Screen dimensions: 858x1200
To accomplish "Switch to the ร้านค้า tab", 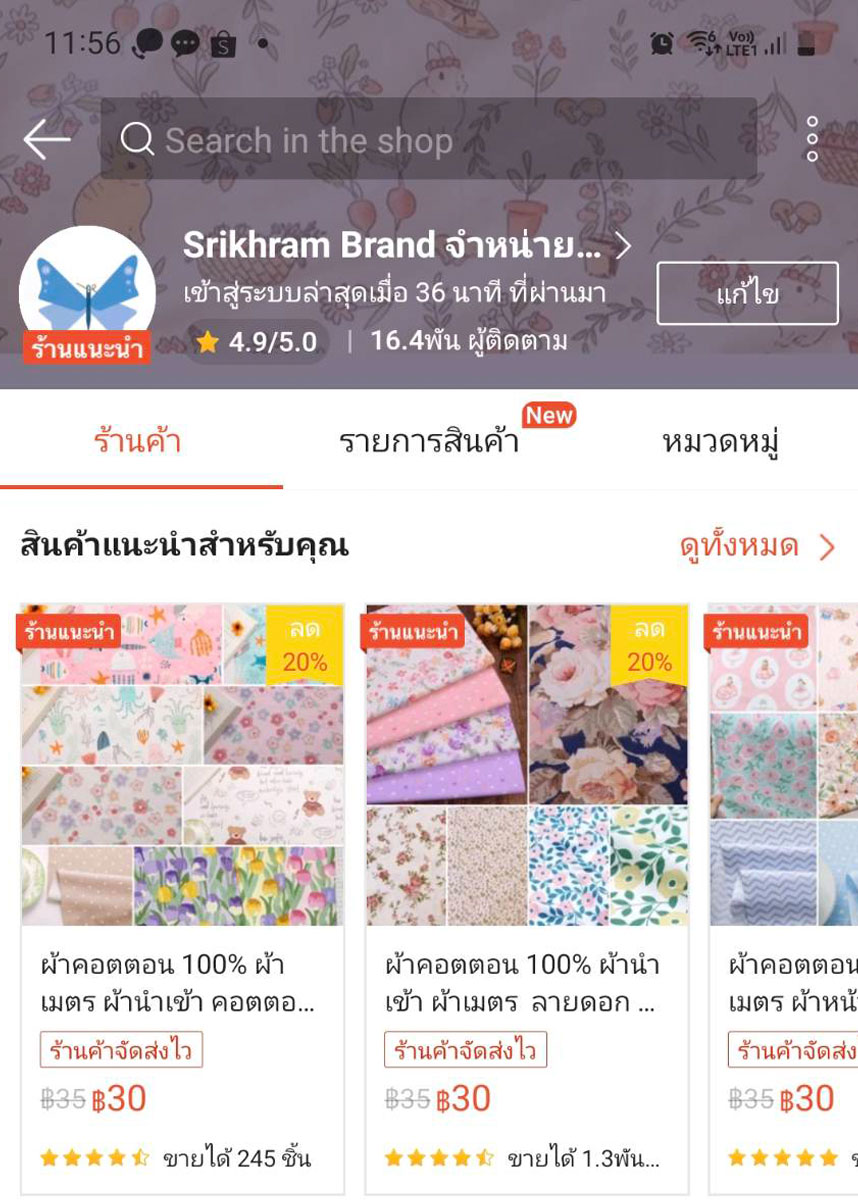I will tap(138, 441).
